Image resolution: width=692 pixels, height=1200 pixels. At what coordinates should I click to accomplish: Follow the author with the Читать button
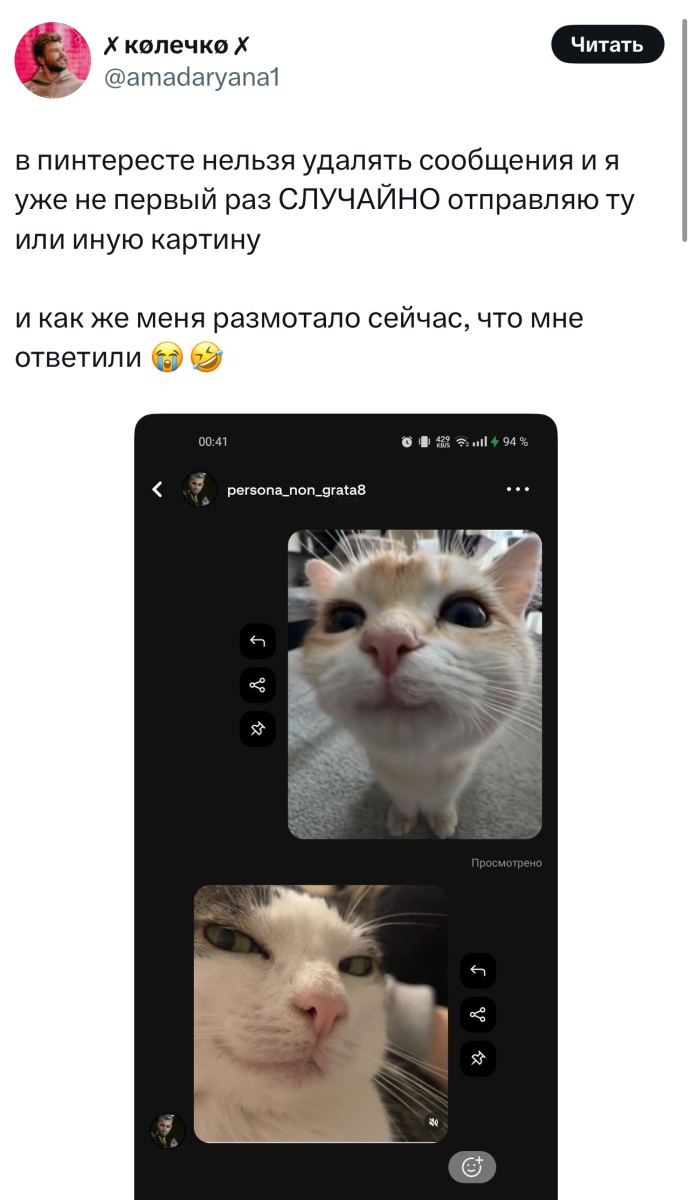click(x=607, y=44)
